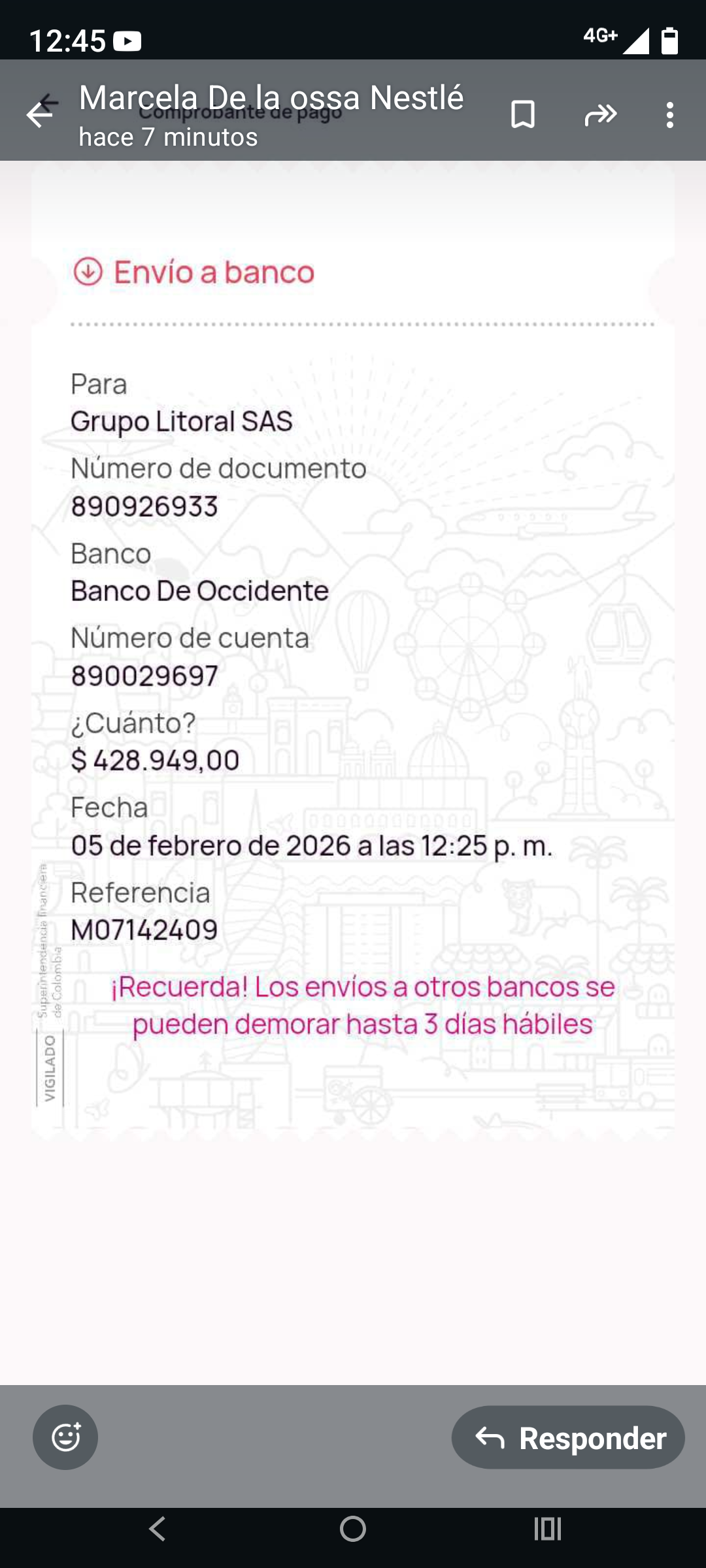Open the three-dot overflow menu
The width and height of the screenshot is (706, 1568).
[669, 115]
